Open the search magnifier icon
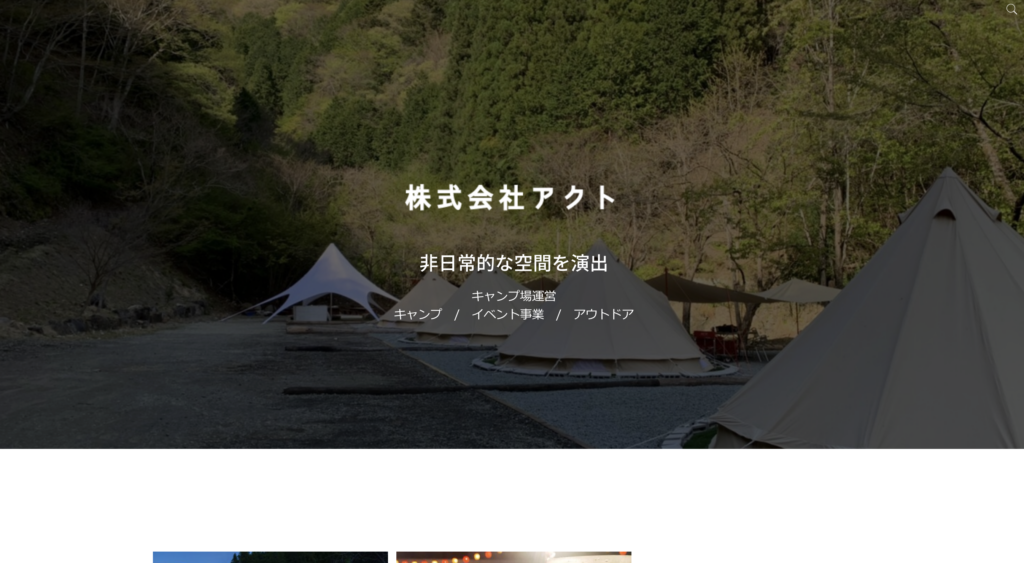The image size is (1024, 563). 1011,9
